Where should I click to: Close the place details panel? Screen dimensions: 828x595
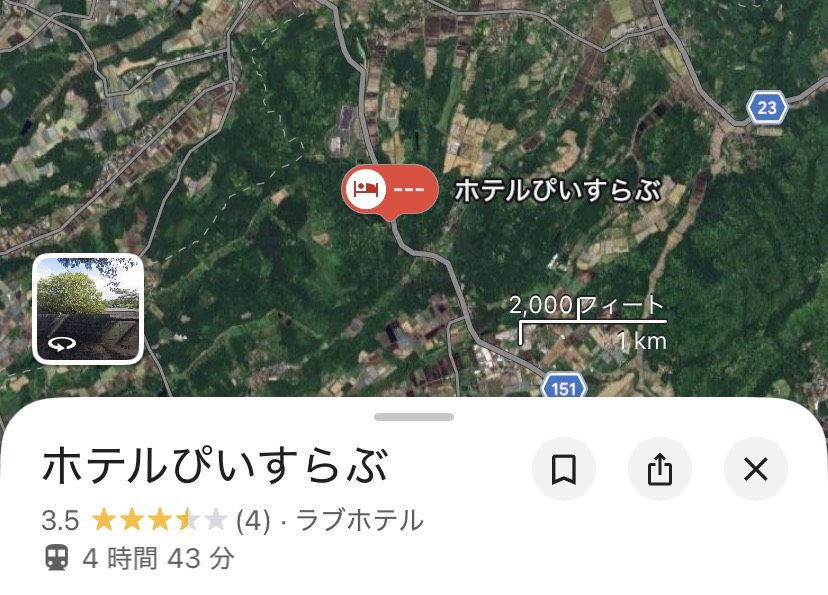(x=756, y=469)
